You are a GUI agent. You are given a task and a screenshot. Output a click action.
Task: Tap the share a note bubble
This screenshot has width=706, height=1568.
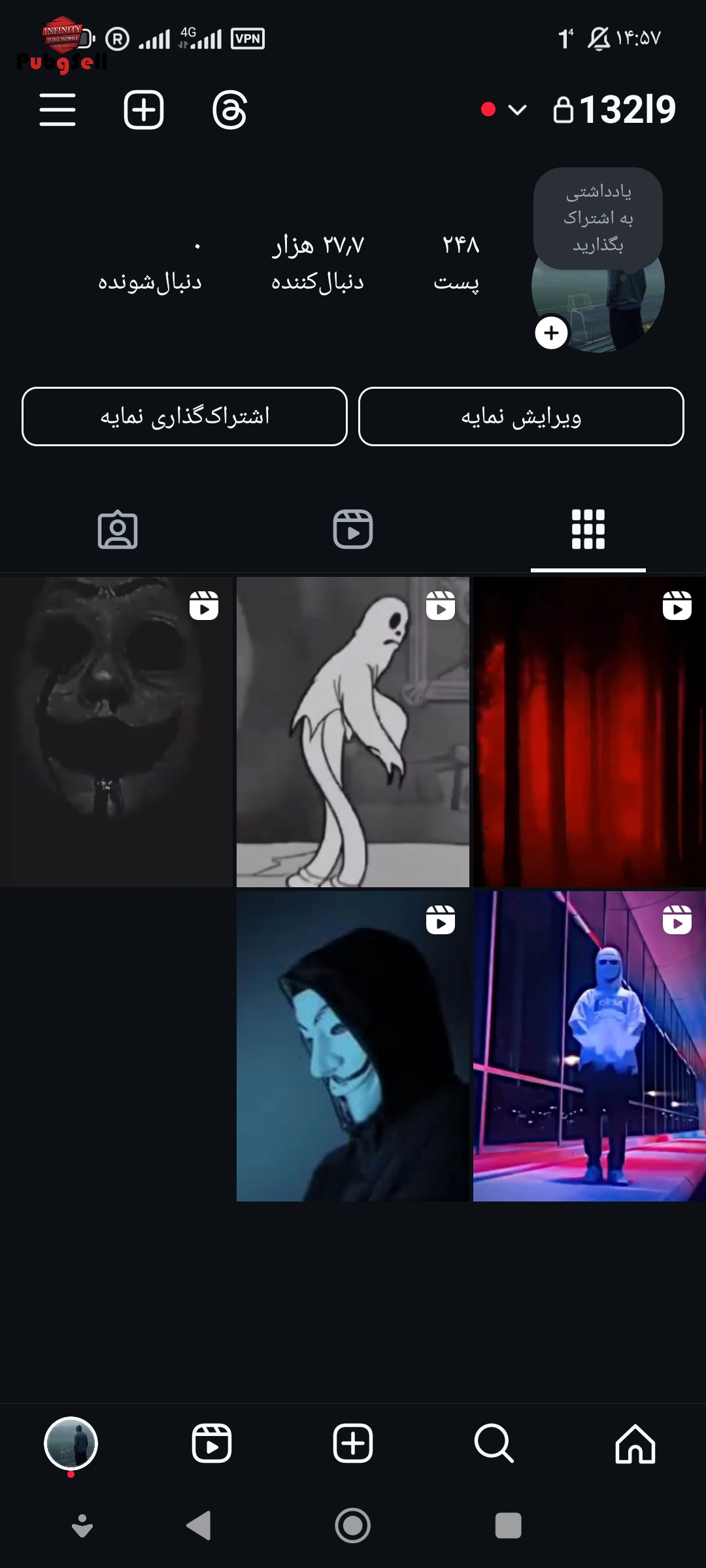click(x=598, y=218)
